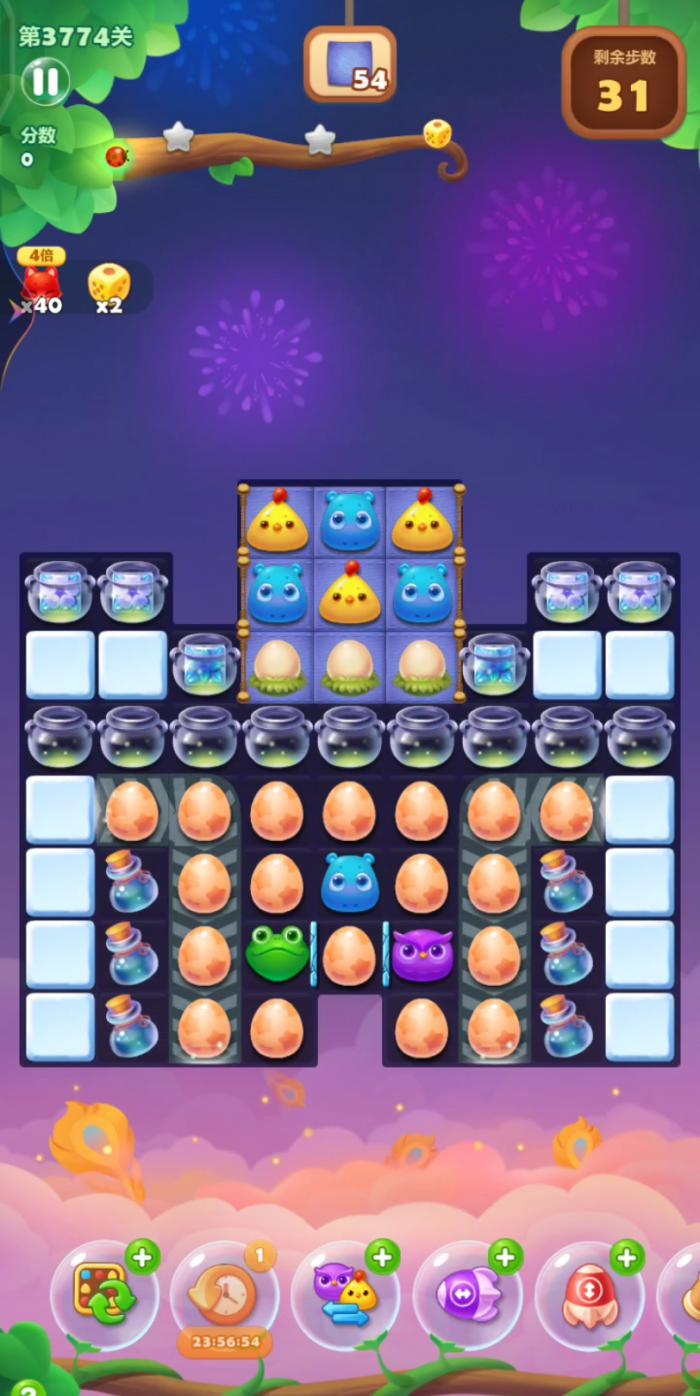Pause the game
This screenshot has height=1396, width=700.
pos(45,82)
